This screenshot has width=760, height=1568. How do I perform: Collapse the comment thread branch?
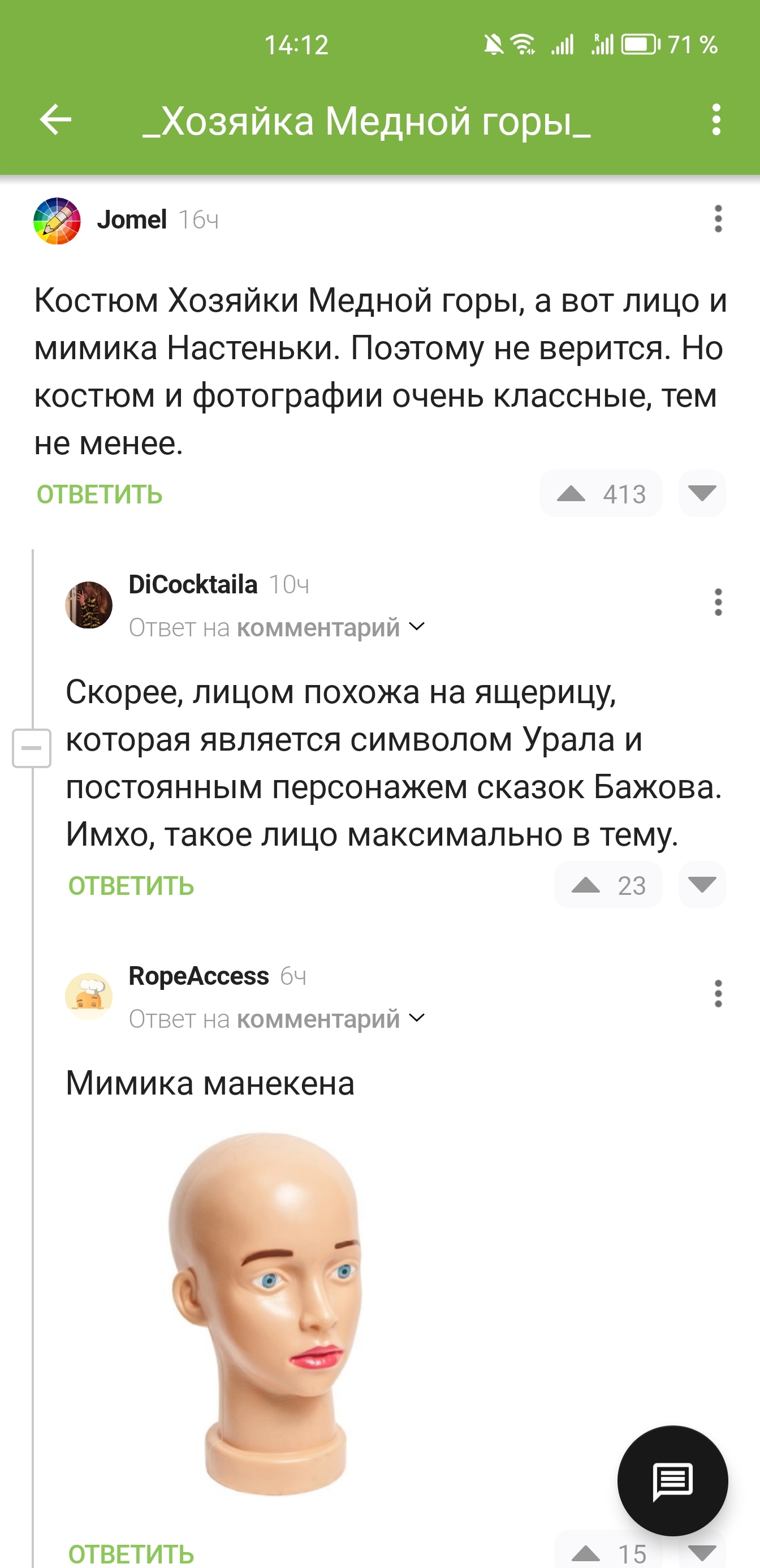(x=32, y=748)
